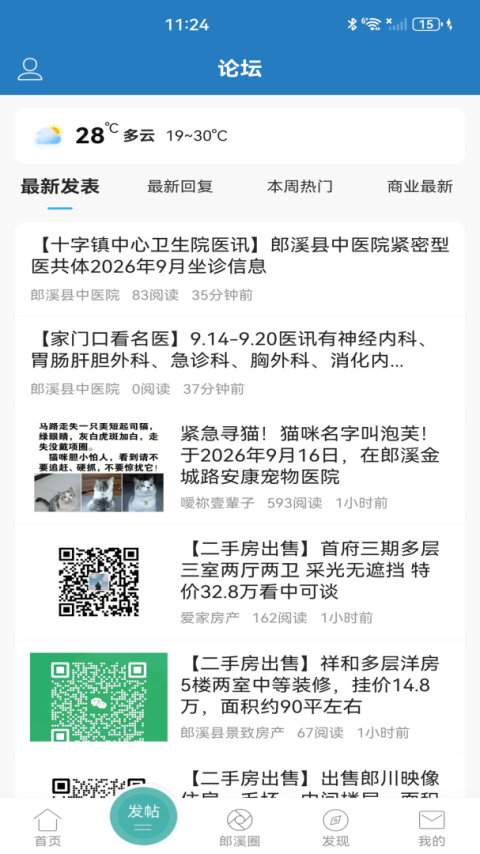Switch to the 郎溪圈 tab
The height and width of the screenshot is (854, 480).
[240, 828]
